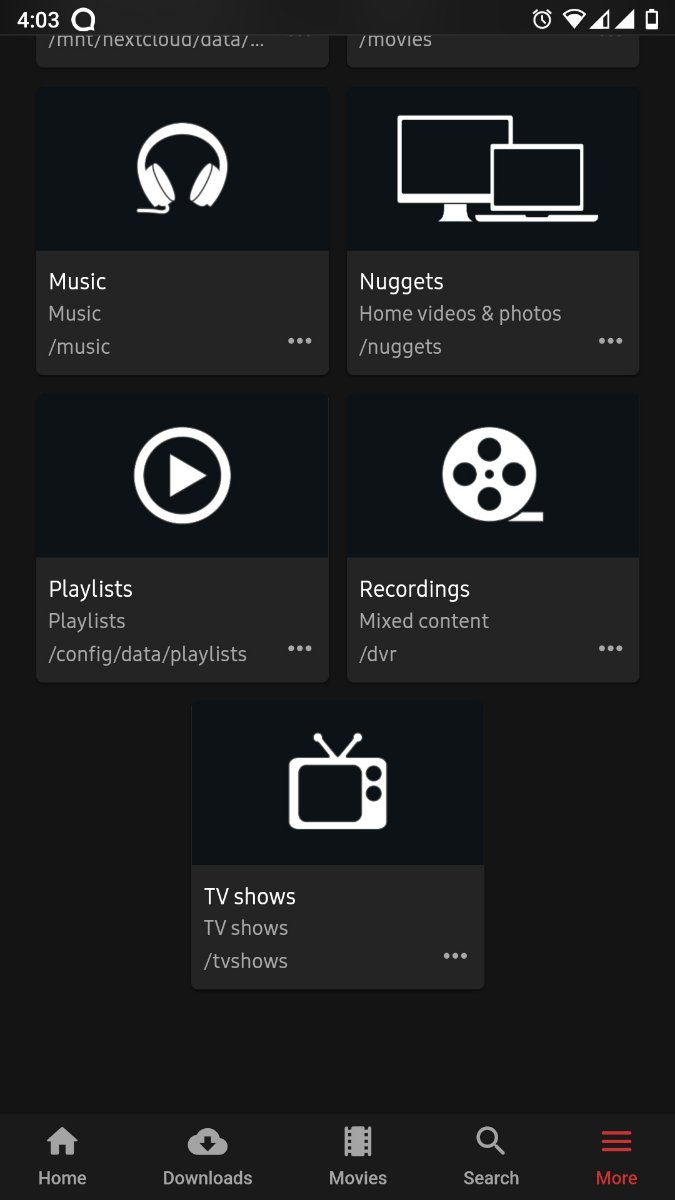Open the Music library card

182,169
